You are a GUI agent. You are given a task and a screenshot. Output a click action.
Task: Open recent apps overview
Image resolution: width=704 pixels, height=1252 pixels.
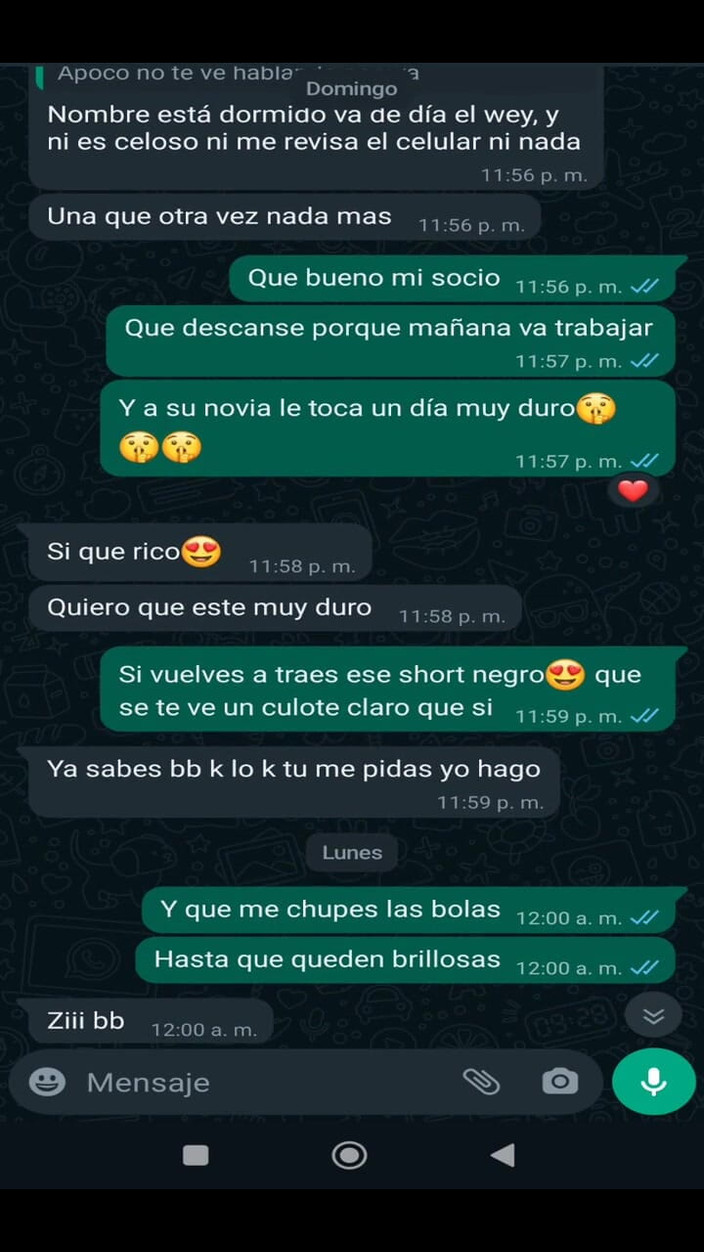(x=196, y=1156)
